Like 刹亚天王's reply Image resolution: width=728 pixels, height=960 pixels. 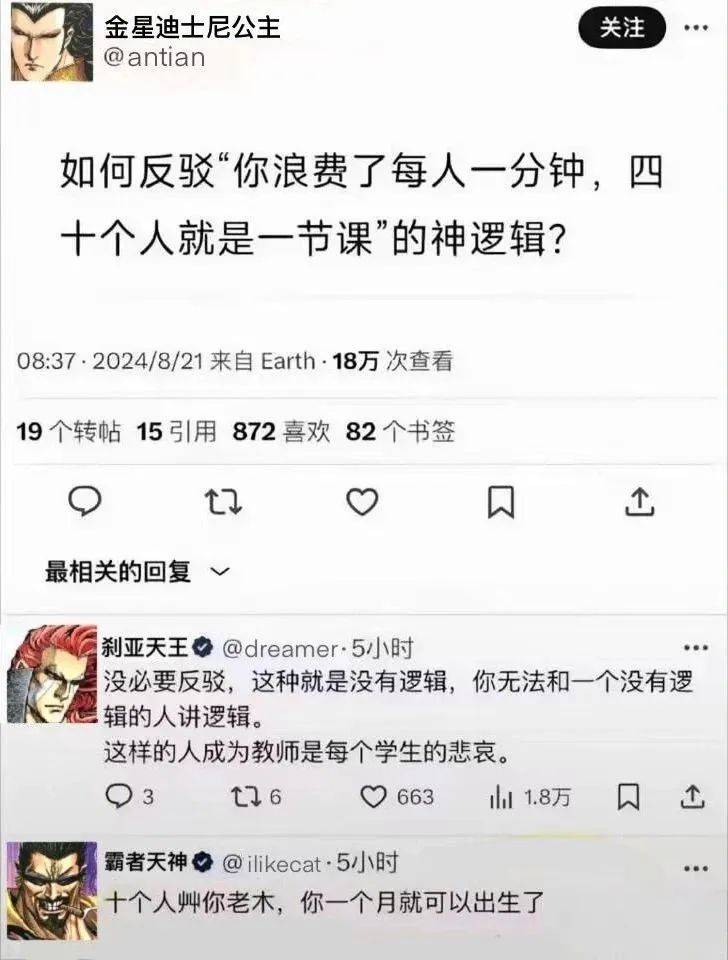coord(373,796)
